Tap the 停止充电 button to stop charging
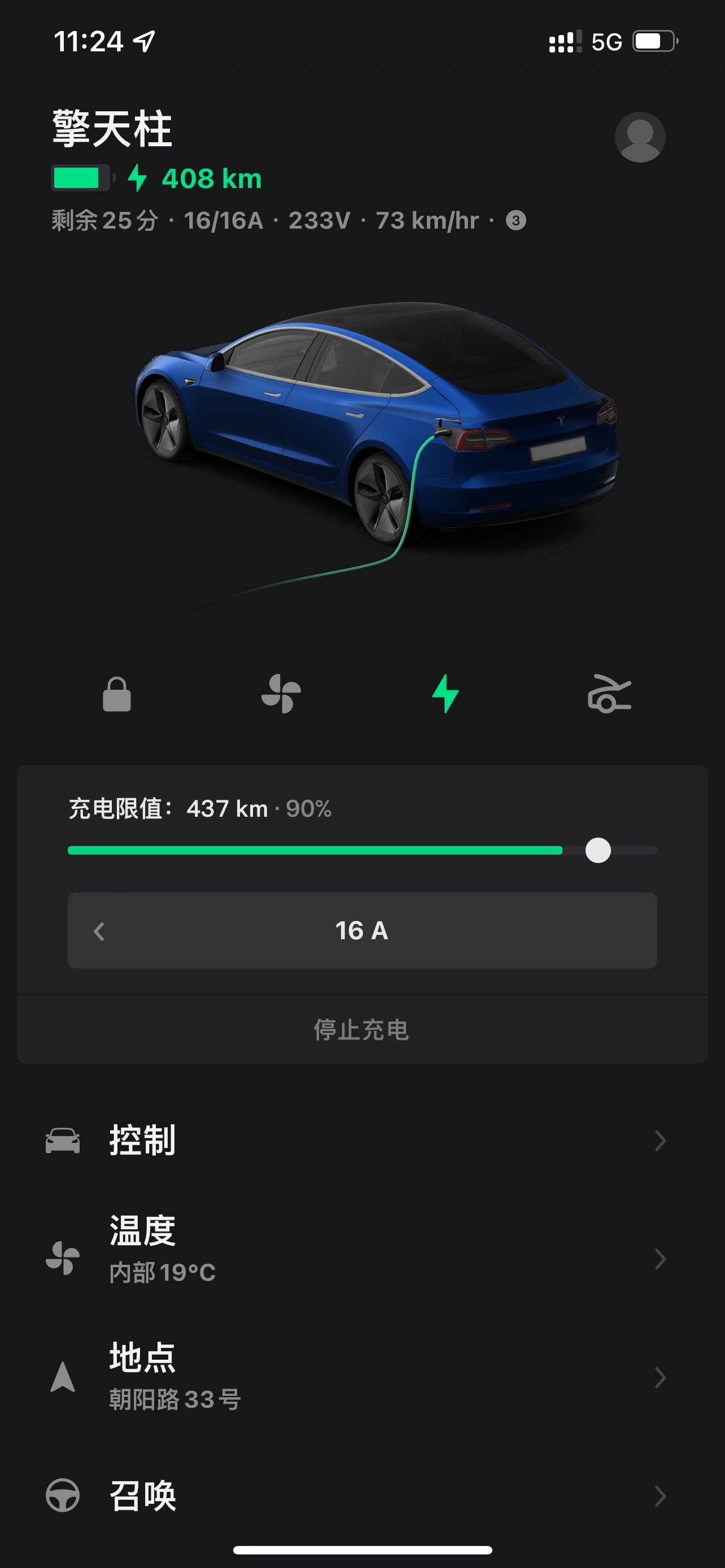The height and width of the screenshot is (1568, 725). 362,1028
